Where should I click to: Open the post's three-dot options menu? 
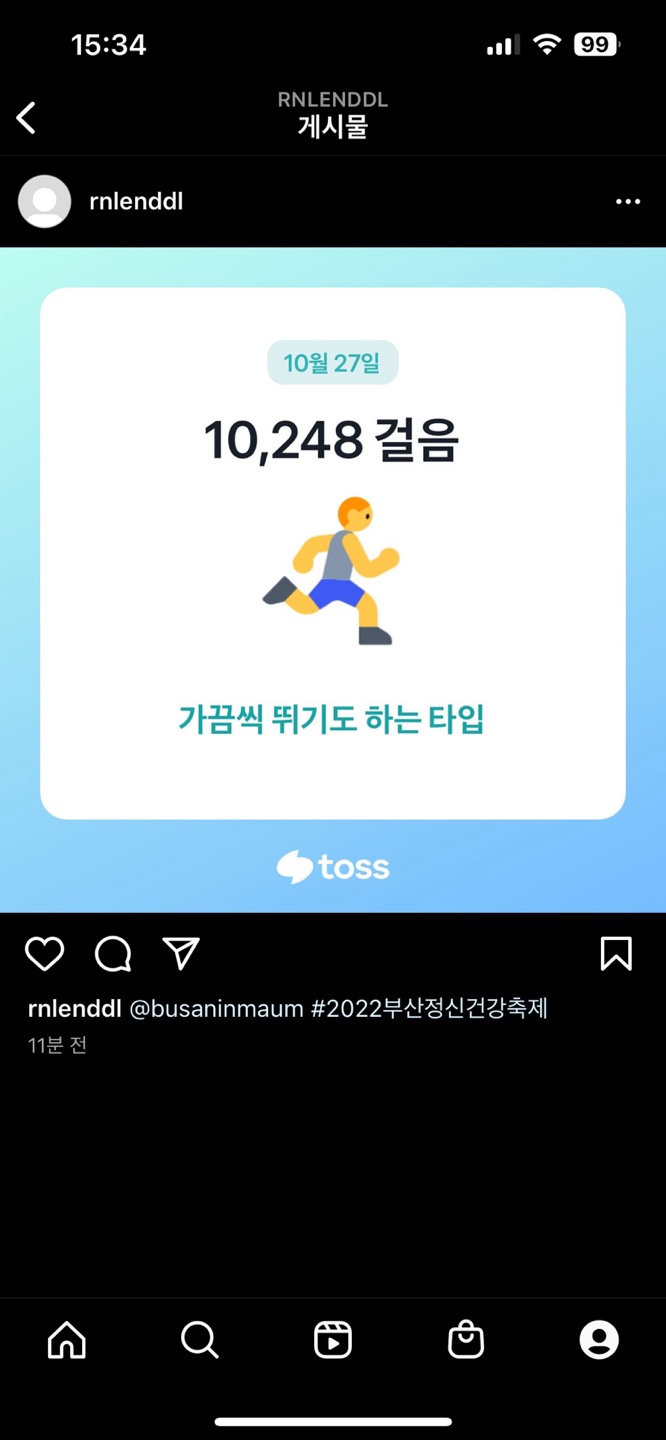pyautogui.click(x=627, y=202)
